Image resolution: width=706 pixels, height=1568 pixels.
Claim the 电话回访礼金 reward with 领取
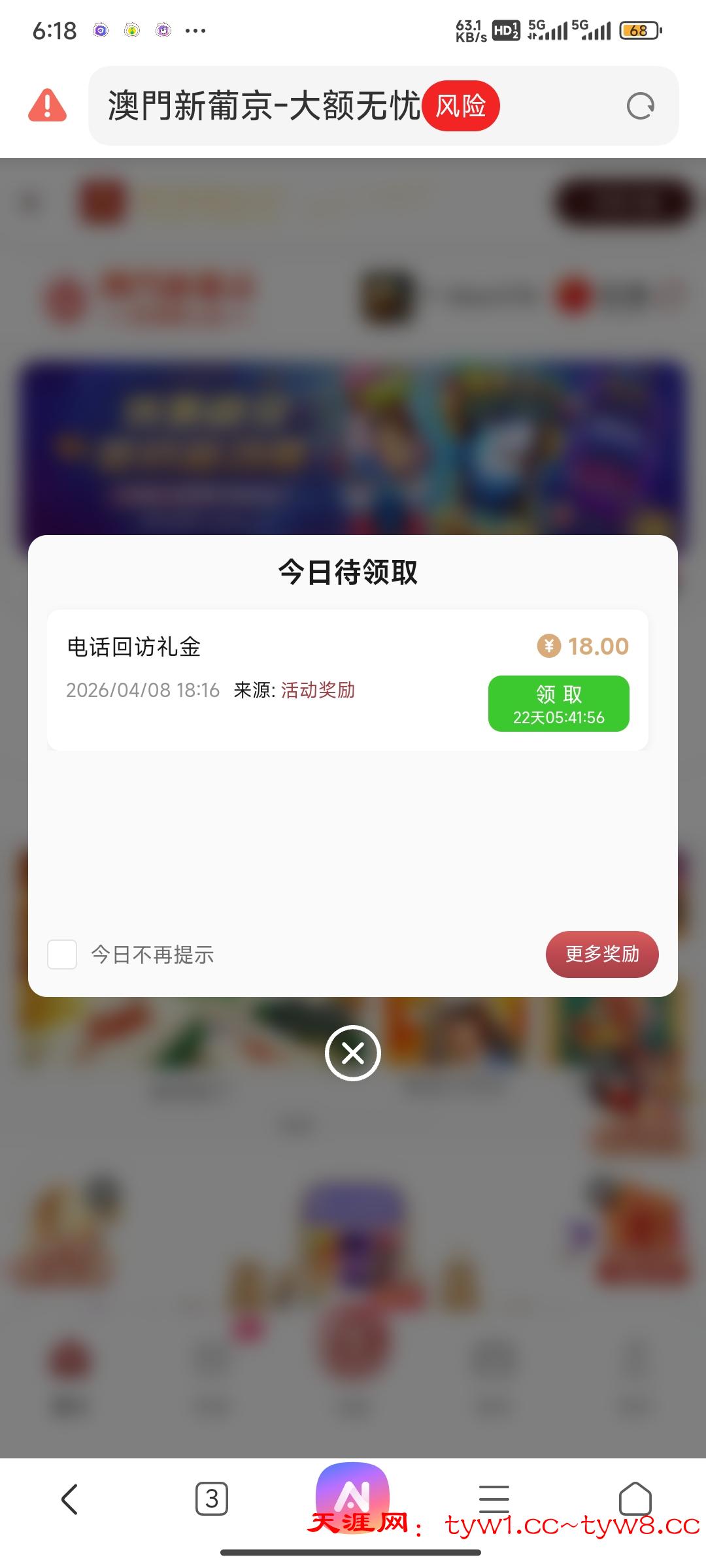(558, 704)
